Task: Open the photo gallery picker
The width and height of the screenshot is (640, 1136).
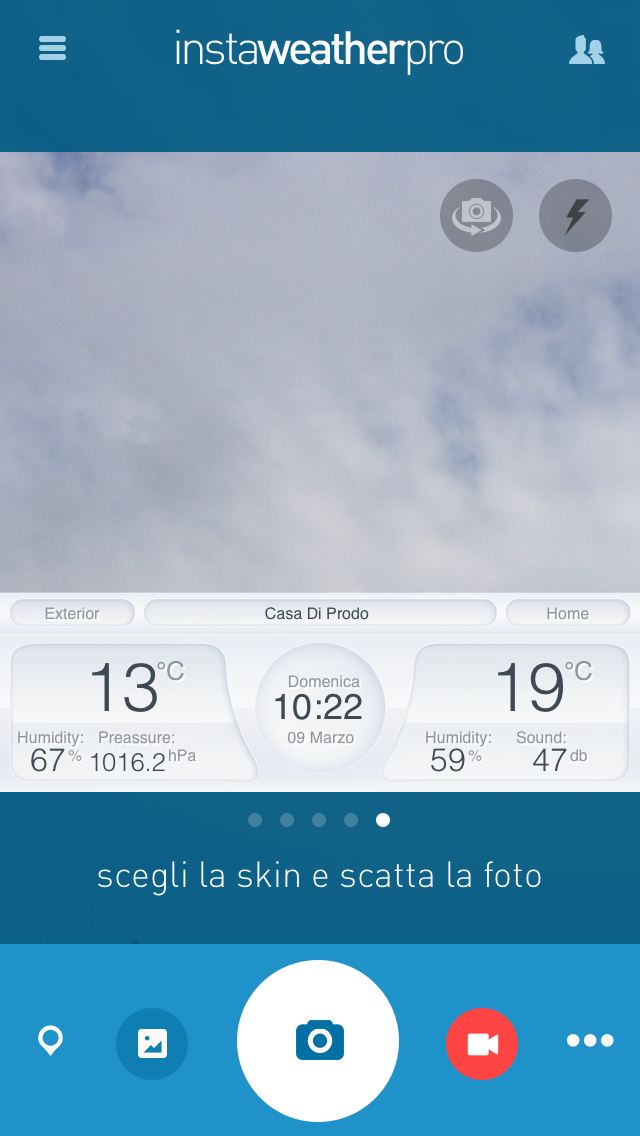Action: tap(152, 1043)
